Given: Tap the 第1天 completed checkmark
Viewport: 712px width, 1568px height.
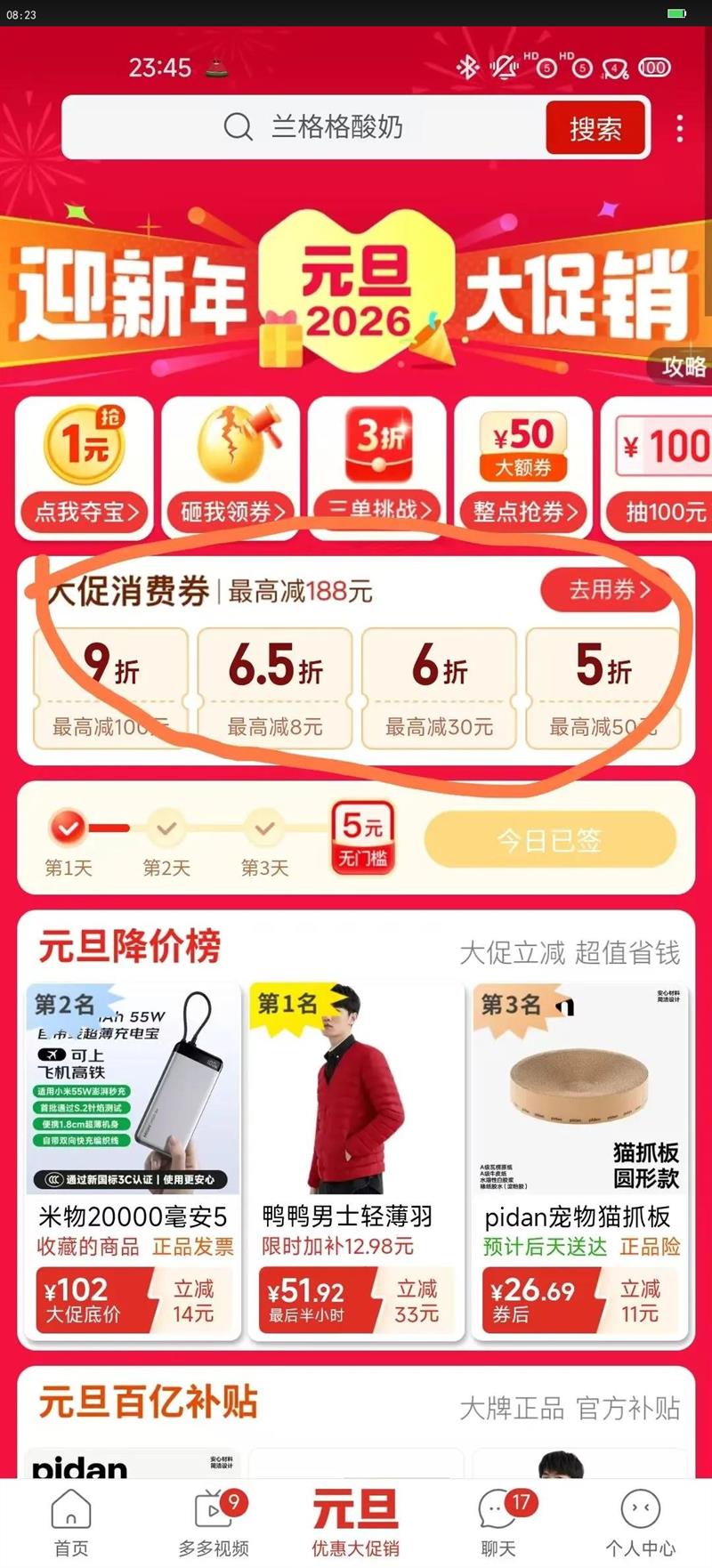Looking at the screenshot, I should click(x=67, y=826).
